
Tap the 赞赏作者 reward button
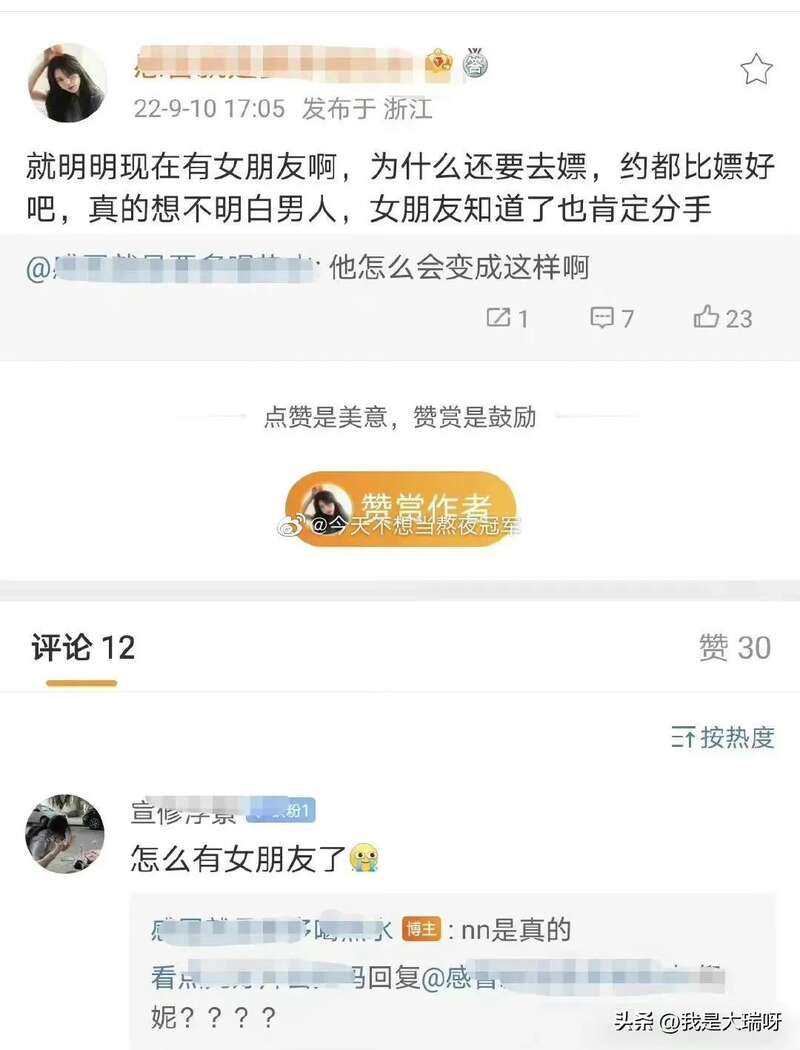pyautogui.click(x=400, y=509)
